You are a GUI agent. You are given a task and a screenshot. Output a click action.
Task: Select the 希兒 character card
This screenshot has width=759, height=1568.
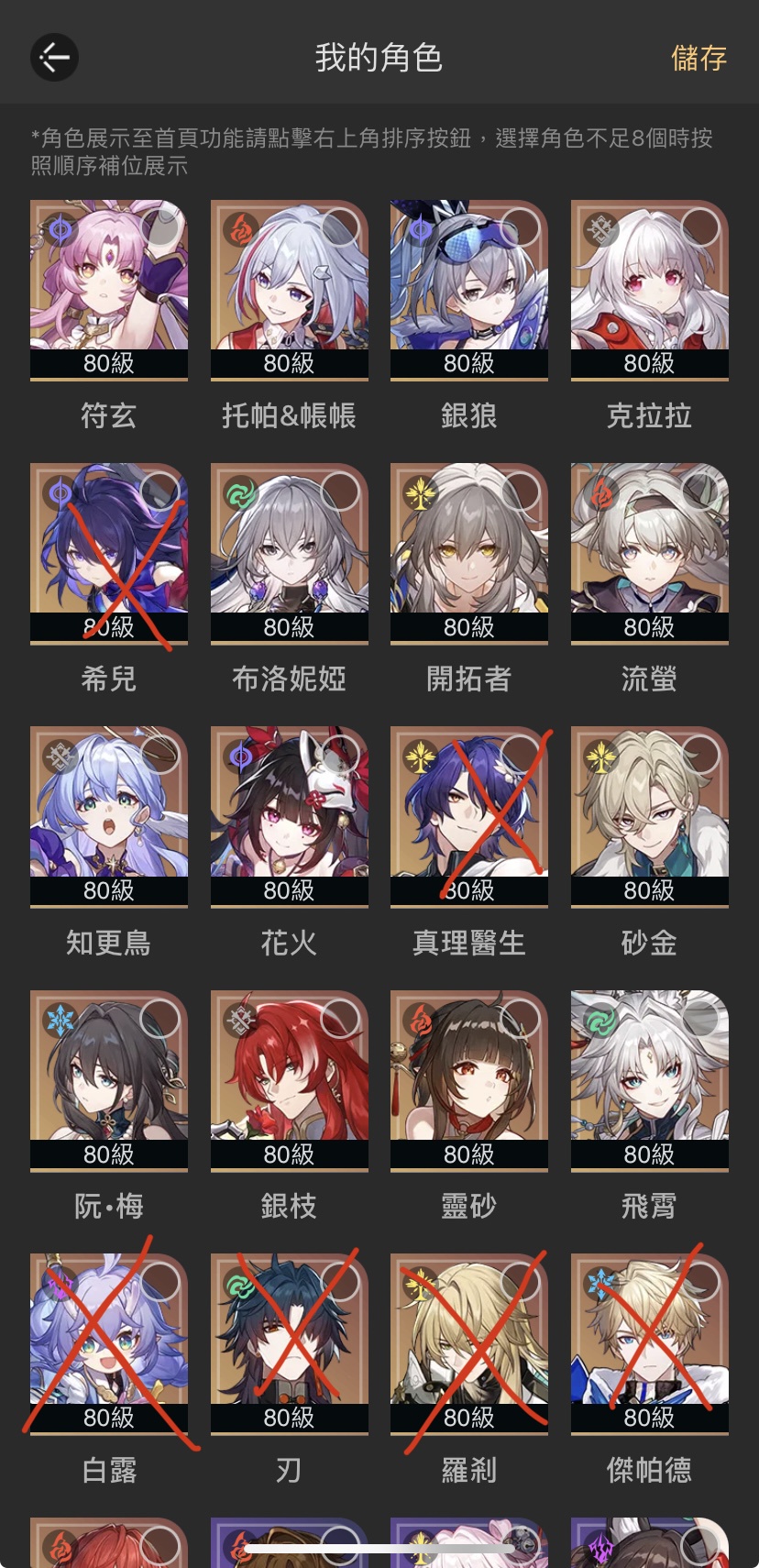pos(109,552)
